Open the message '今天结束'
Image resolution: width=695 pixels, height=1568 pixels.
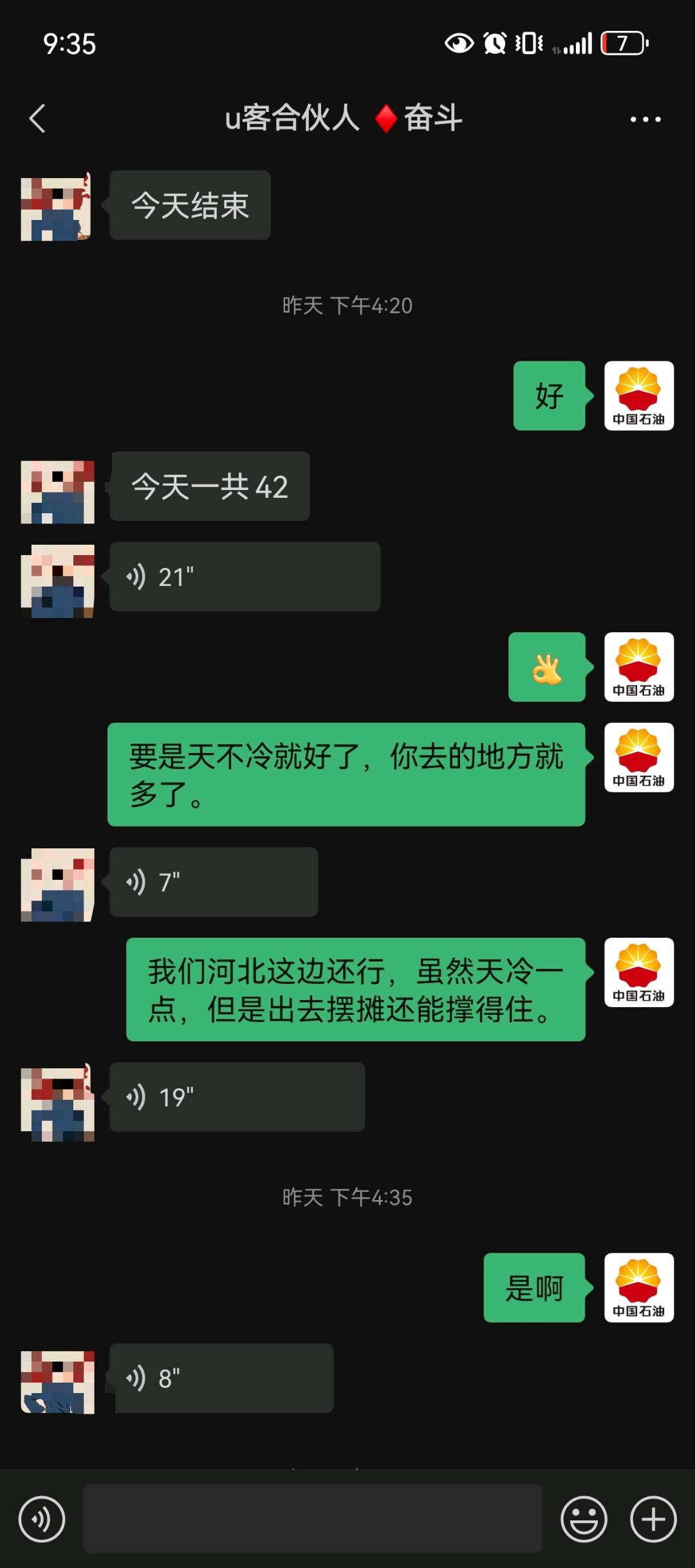pyautogui.click(x=190, y=206)
